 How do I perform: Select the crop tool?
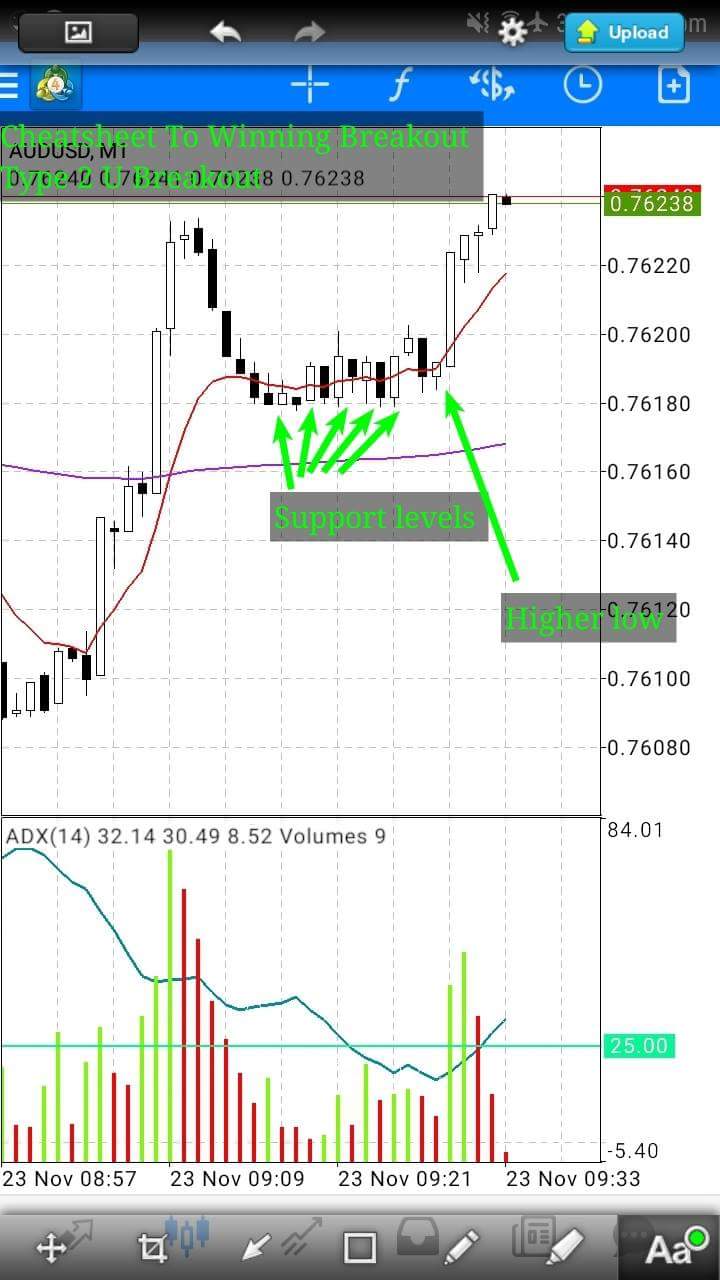coord(152,1247)
